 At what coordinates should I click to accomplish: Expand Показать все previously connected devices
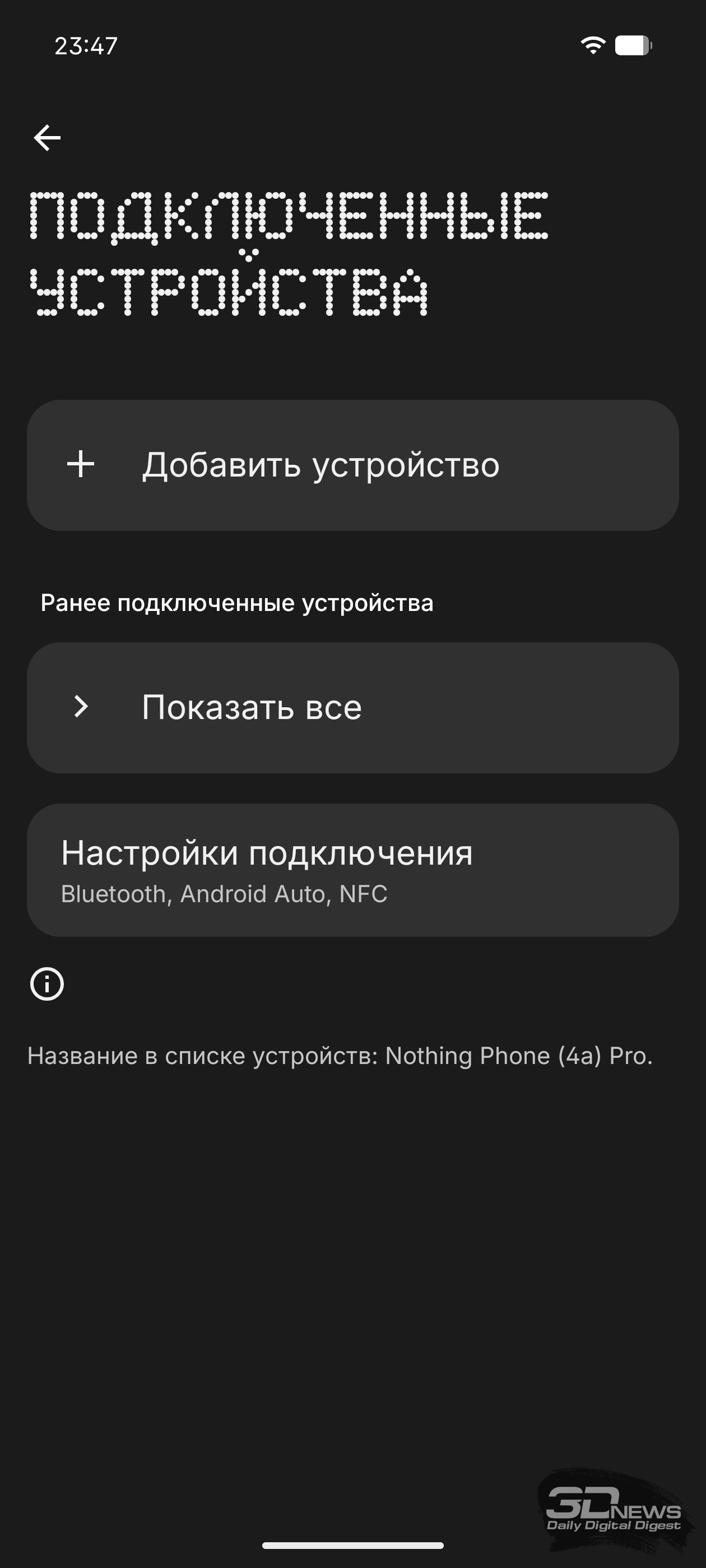click(x=352, y=707)
